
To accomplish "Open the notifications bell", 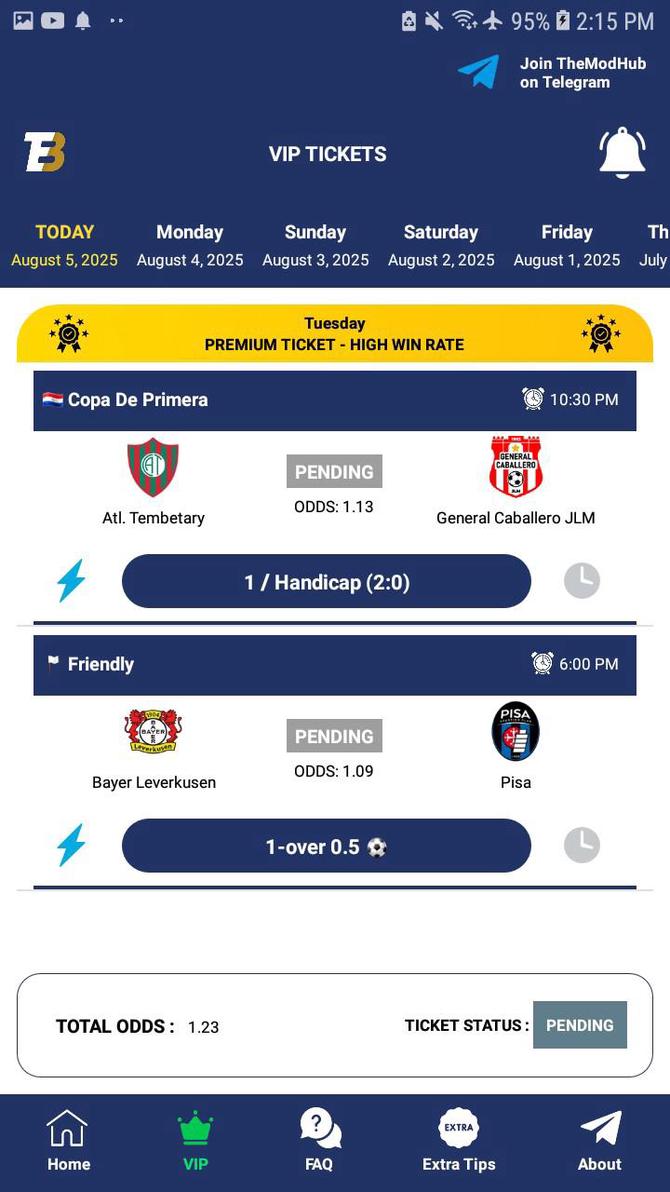I will point(621,153).
